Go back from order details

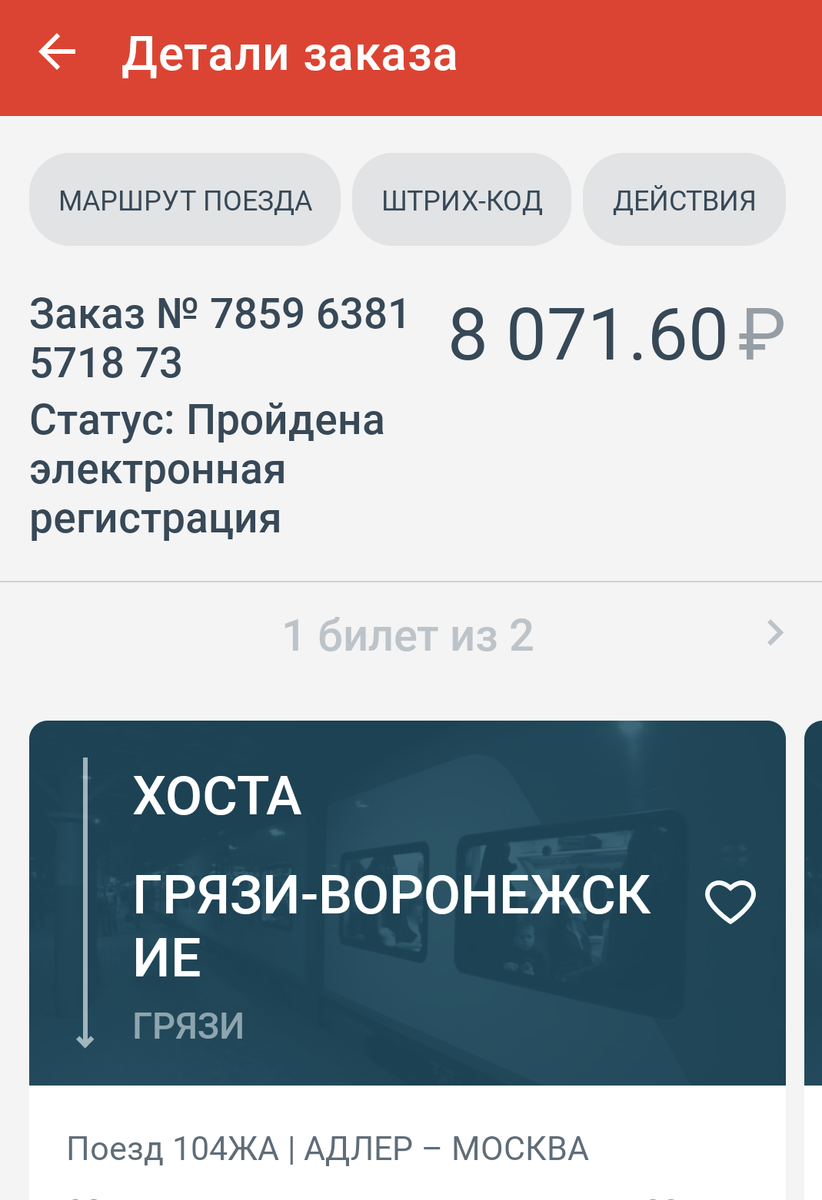coord(57,53)
